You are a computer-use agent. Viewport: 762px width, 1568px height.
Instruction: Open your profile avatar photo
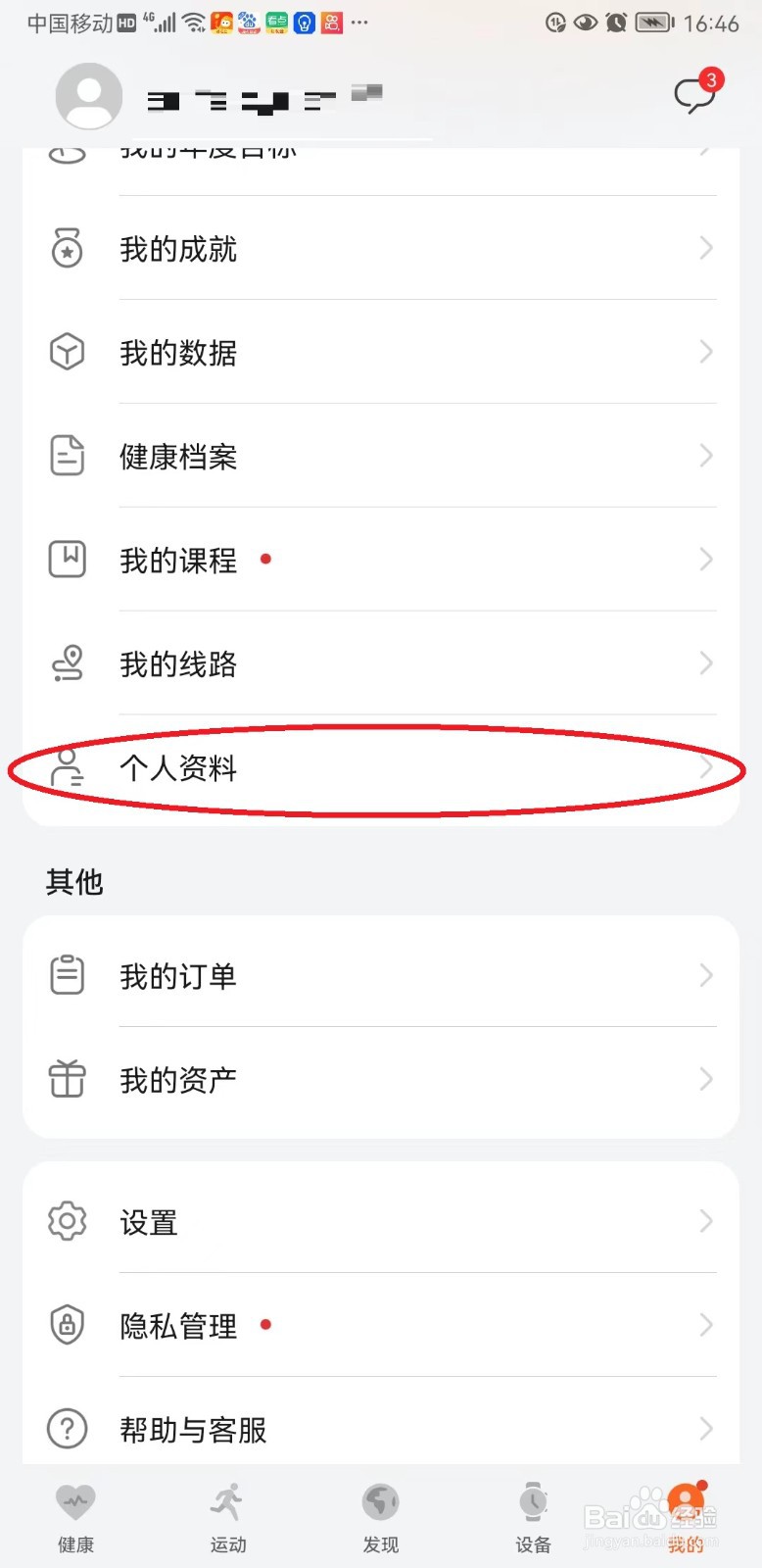click(x=88, y=95)
